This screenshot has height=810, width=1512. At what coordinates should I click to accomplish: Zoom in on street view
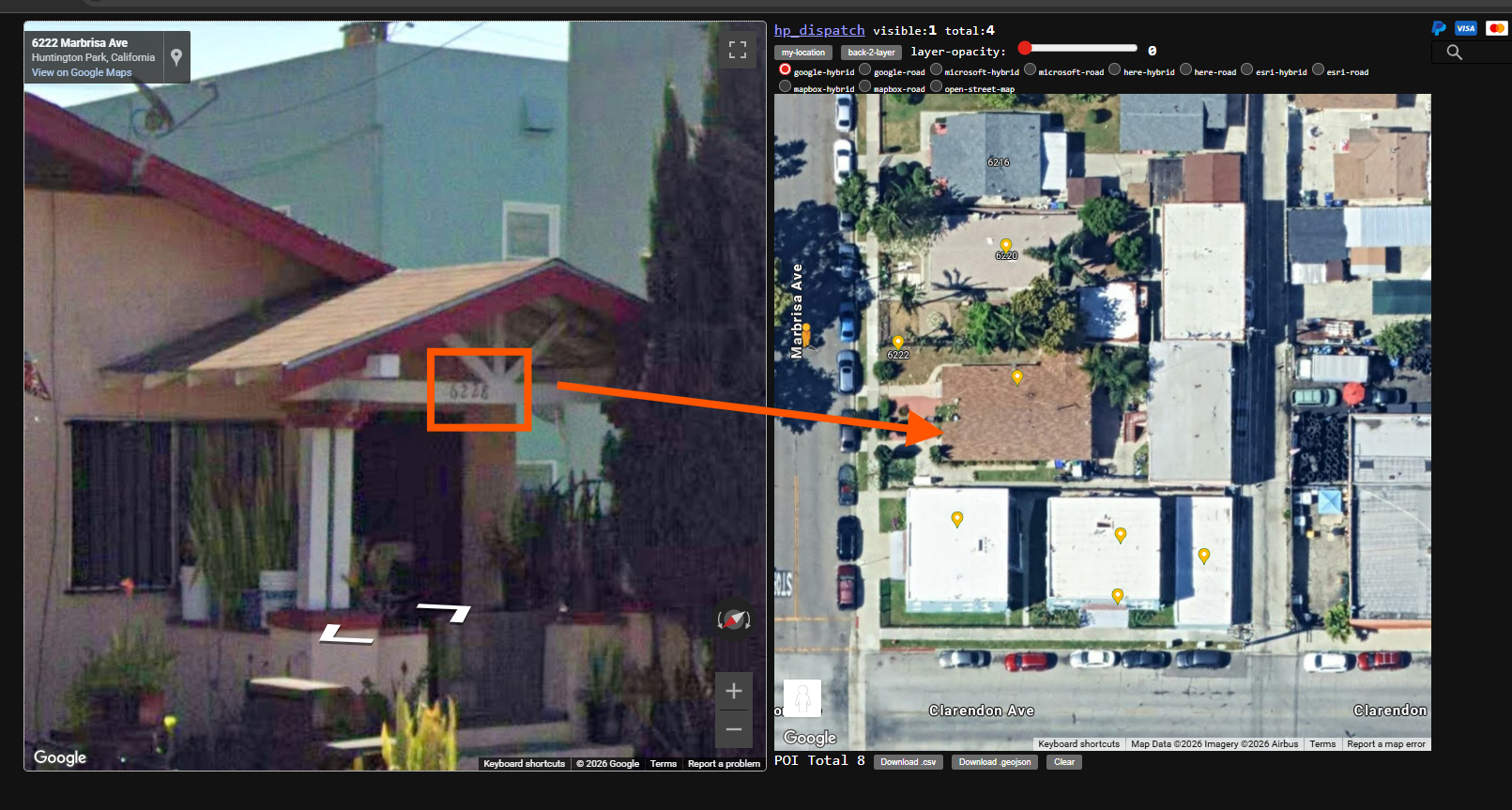pyautogui.click(x=734, y=692)
